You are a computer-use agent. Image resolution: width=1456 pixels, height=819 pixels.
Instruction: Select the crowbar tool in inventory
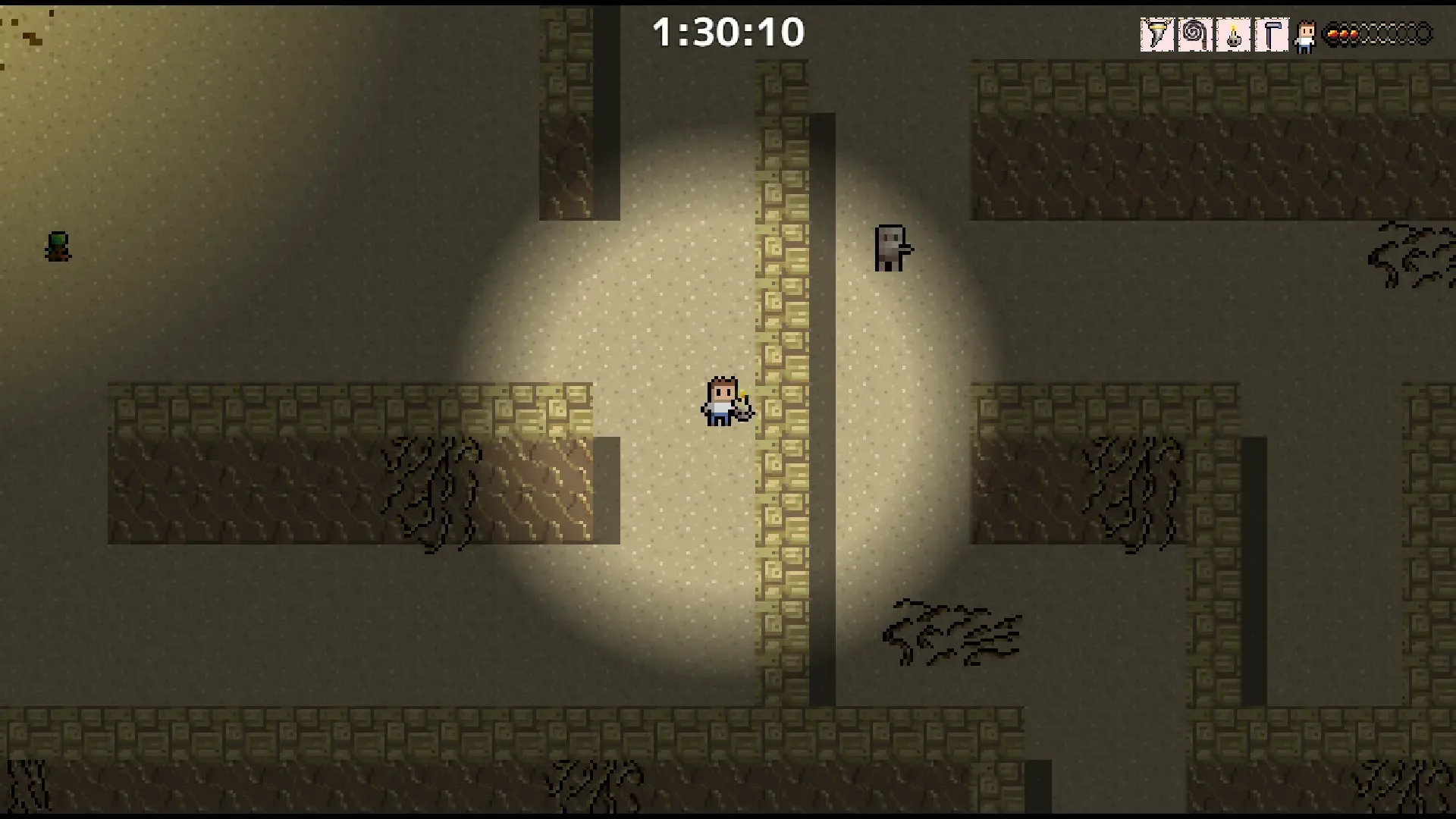click(1271, 35)
